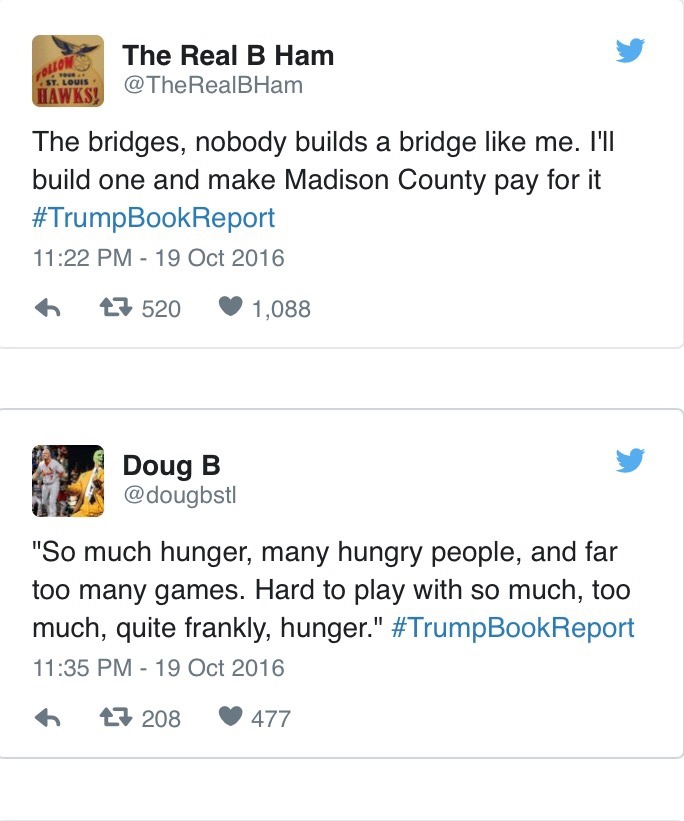Image resolution: width=684 pixels, height=821 pixels.
Task: Open #TrumpBookReport hashtag in Doug B's tweet
Action: point(512,627)
